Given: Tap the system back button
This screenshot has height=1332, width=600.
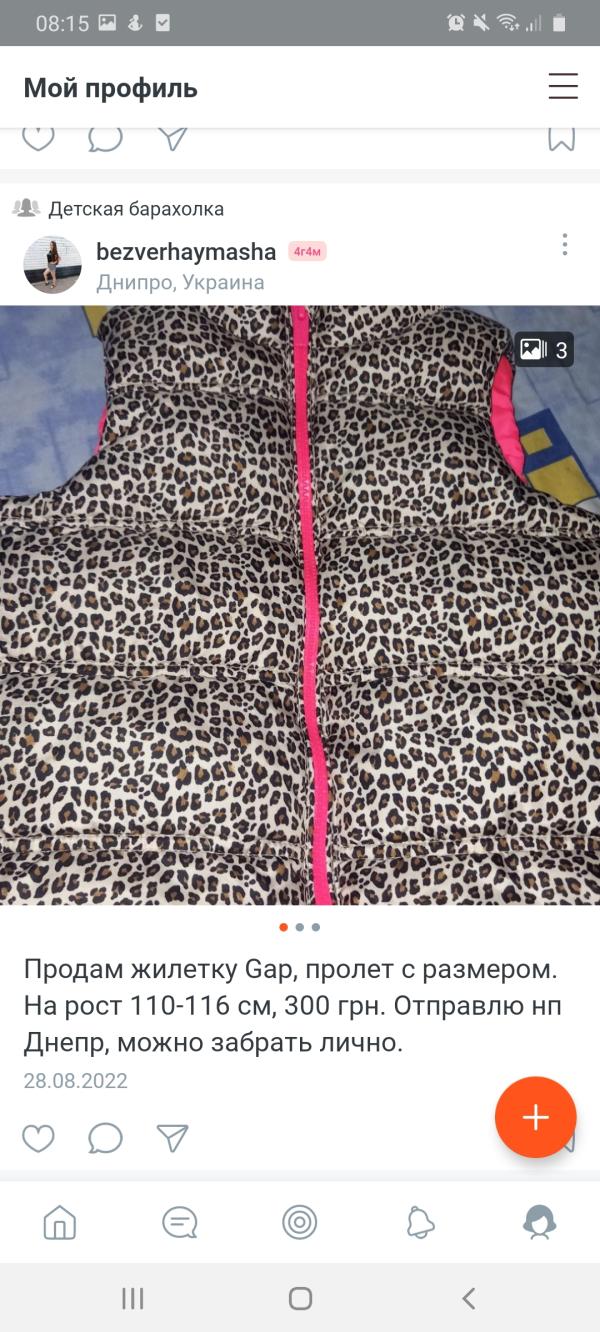Looking at the screenshot, I should tap(468, 1299).
